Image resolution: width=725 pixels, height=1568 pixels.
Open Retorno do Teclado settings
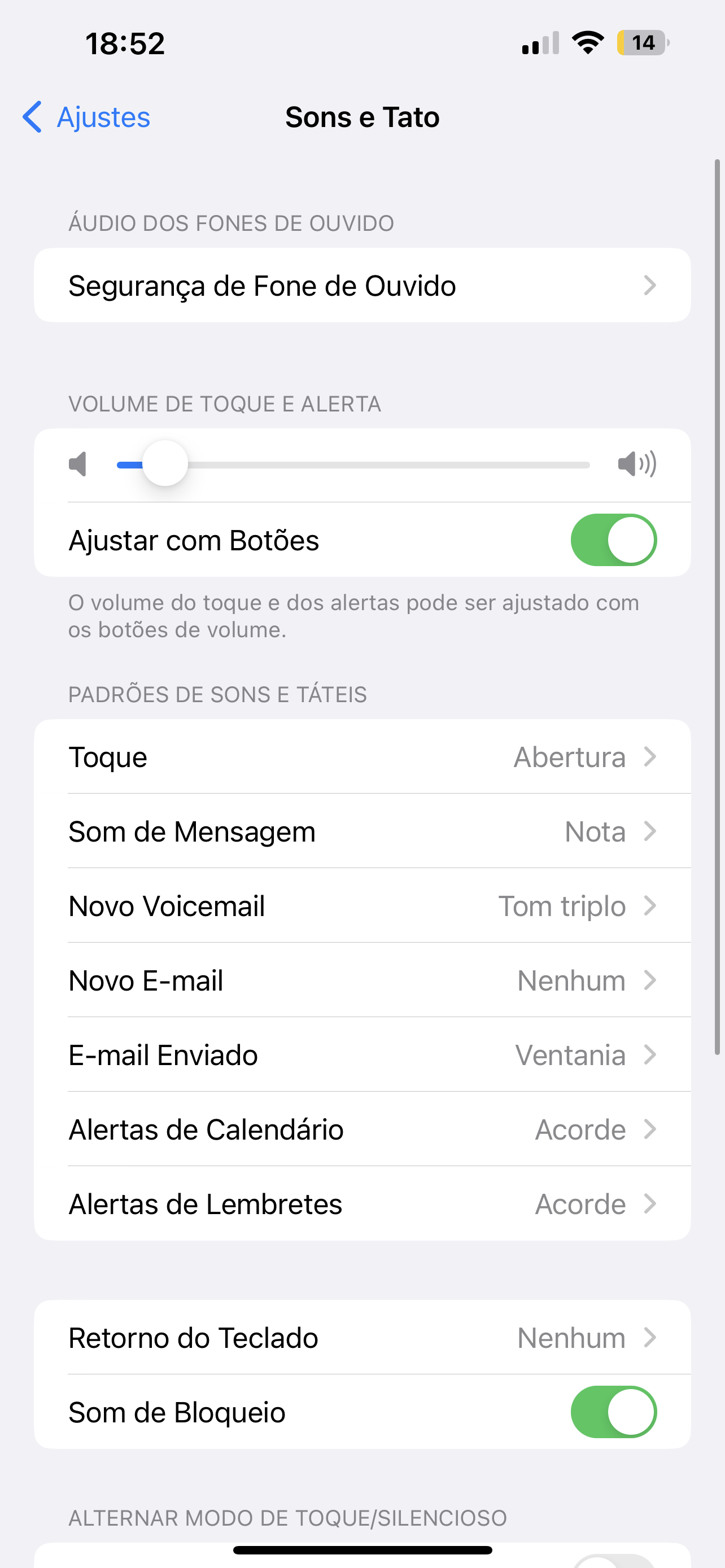pyautogui.click(x=362, y=1338)
